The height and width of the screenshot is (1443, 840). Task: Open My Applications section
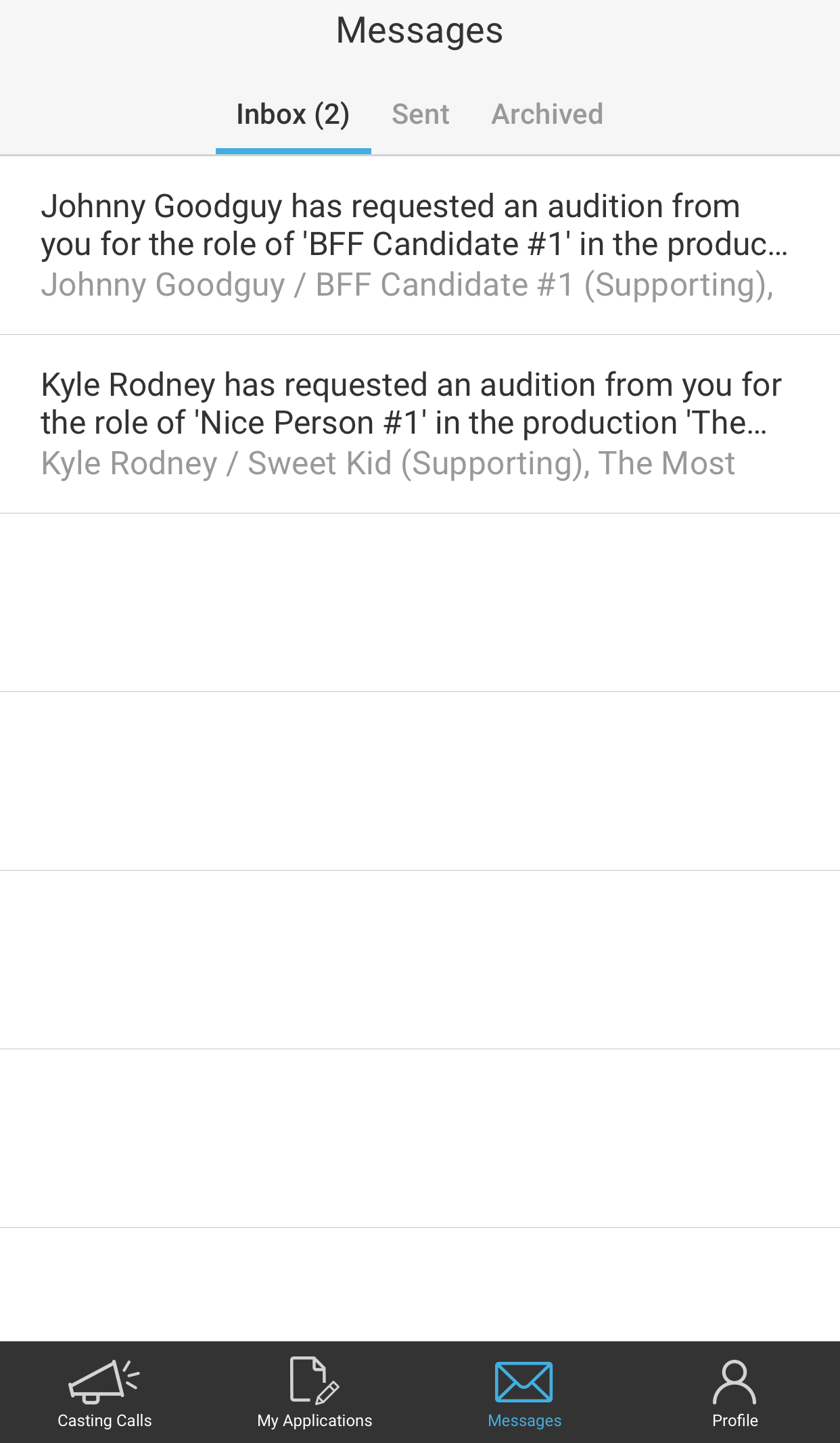(x=314, y=1392)
